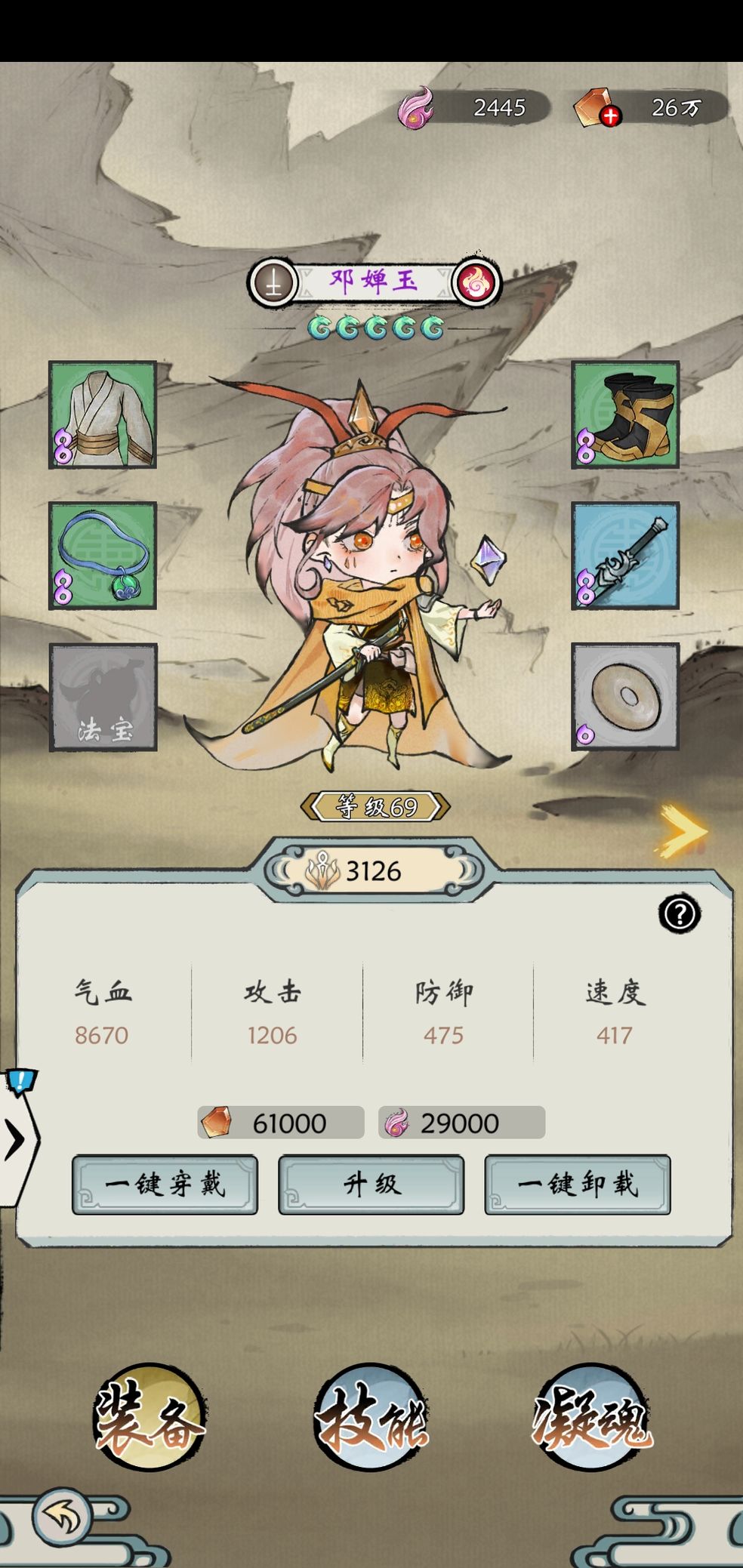
Task: Switch to the 装备 equipment tab
Action: 149,1417
